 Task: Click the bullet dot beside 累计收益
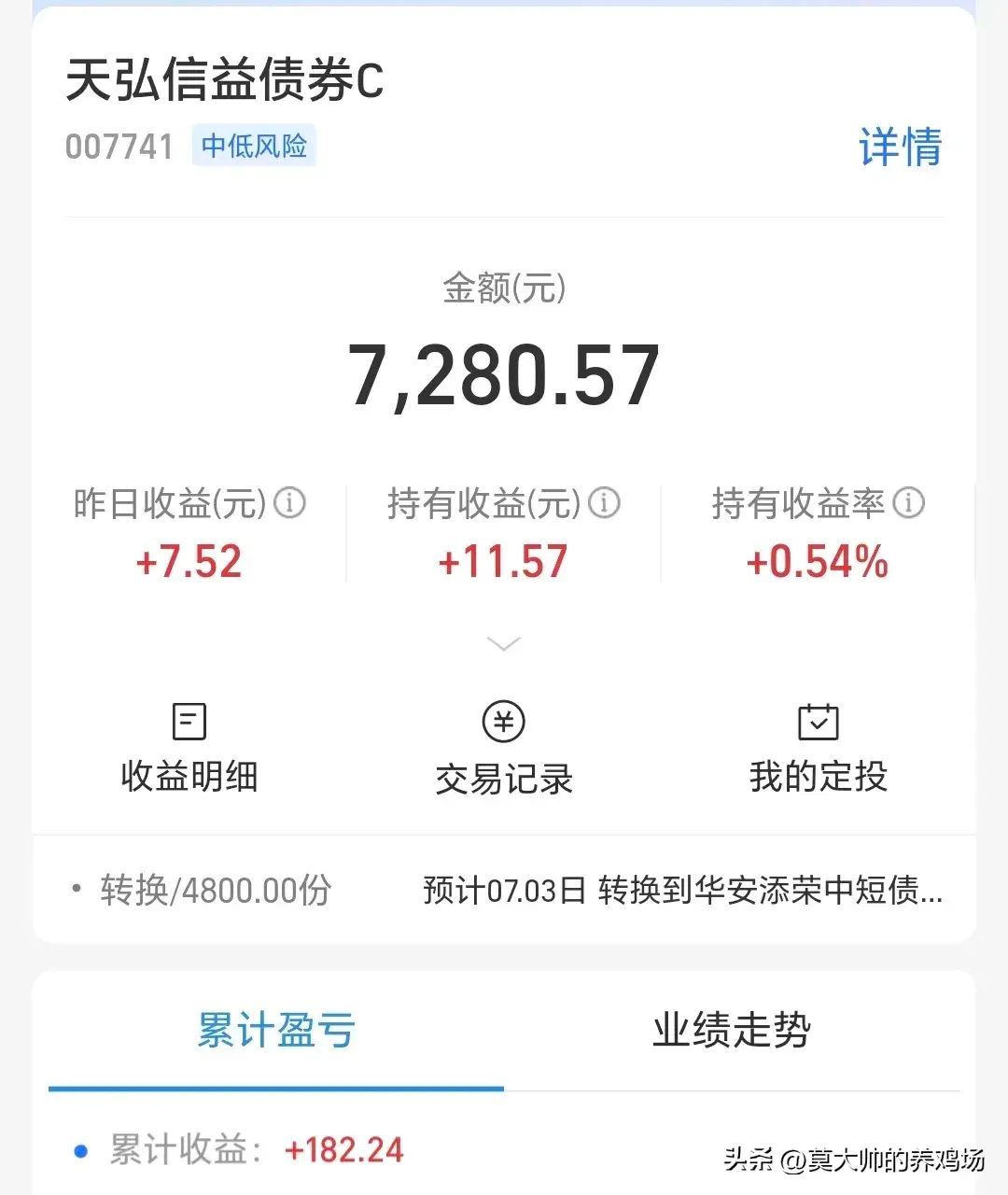(x=84, y=1149)
